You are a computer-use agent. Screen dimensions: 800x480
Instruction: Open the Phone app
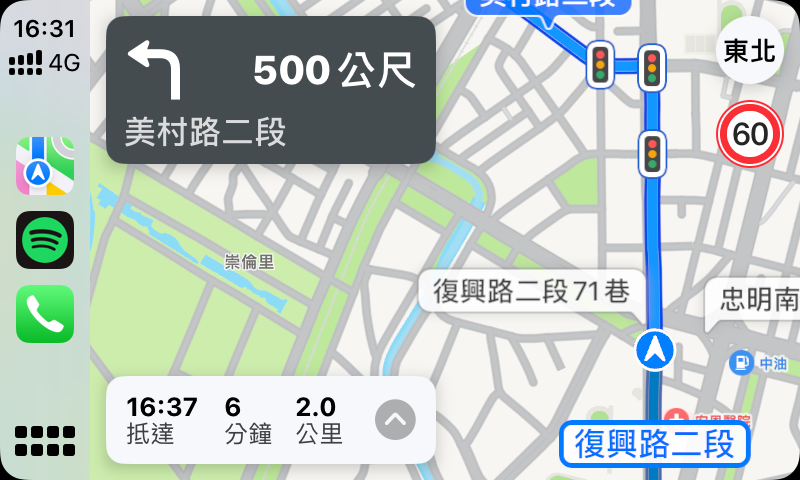pos(45,314)
